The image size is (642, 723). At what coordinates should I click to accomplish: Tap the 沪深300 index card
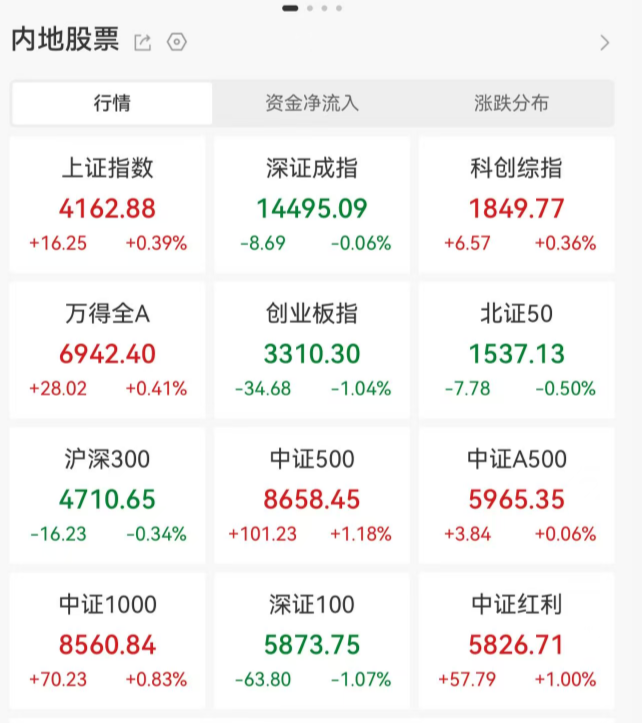pos(108,495)
